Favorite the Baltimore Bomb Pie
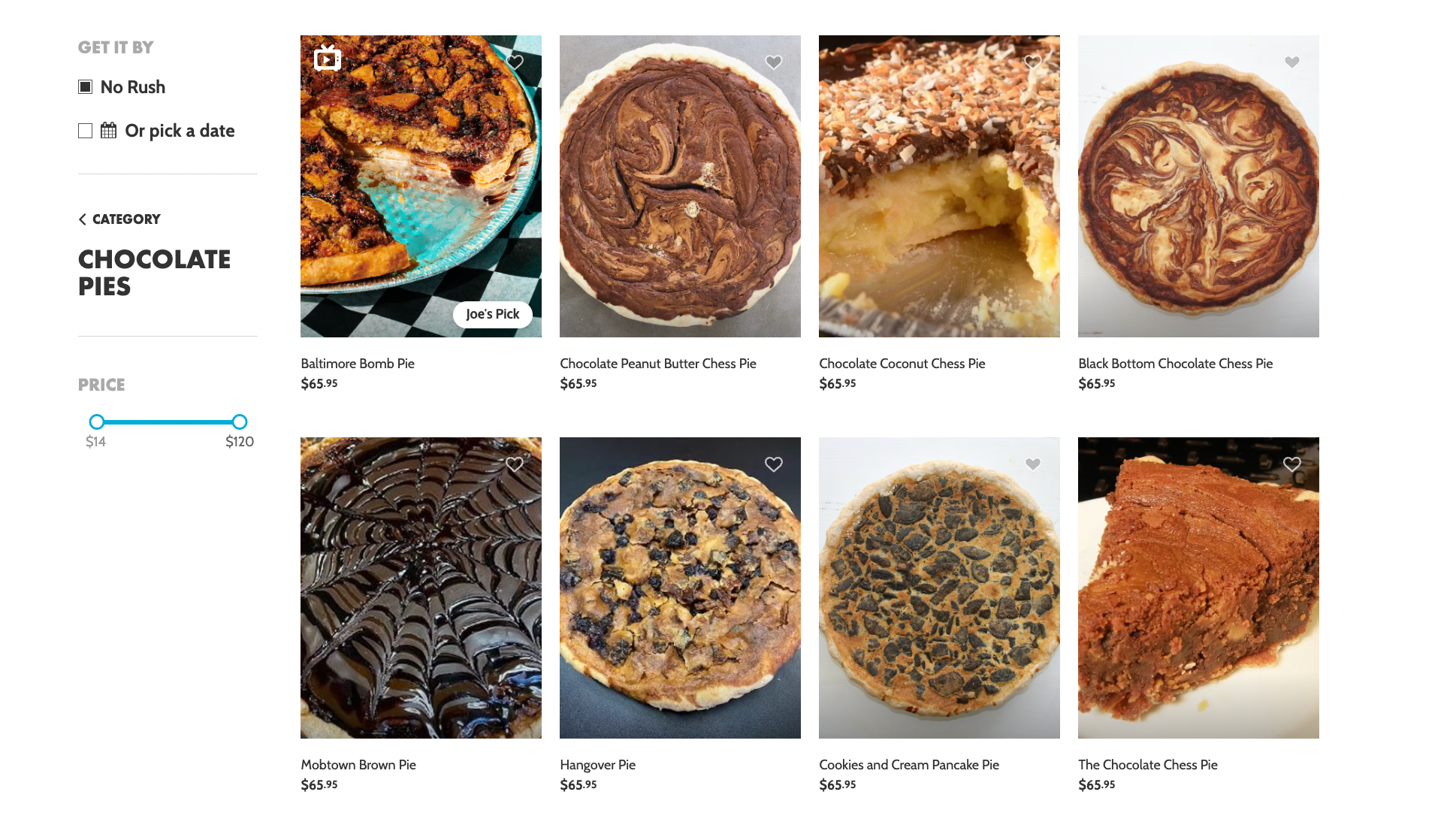Screen dimensions: 1456x819 click(515, 62)
